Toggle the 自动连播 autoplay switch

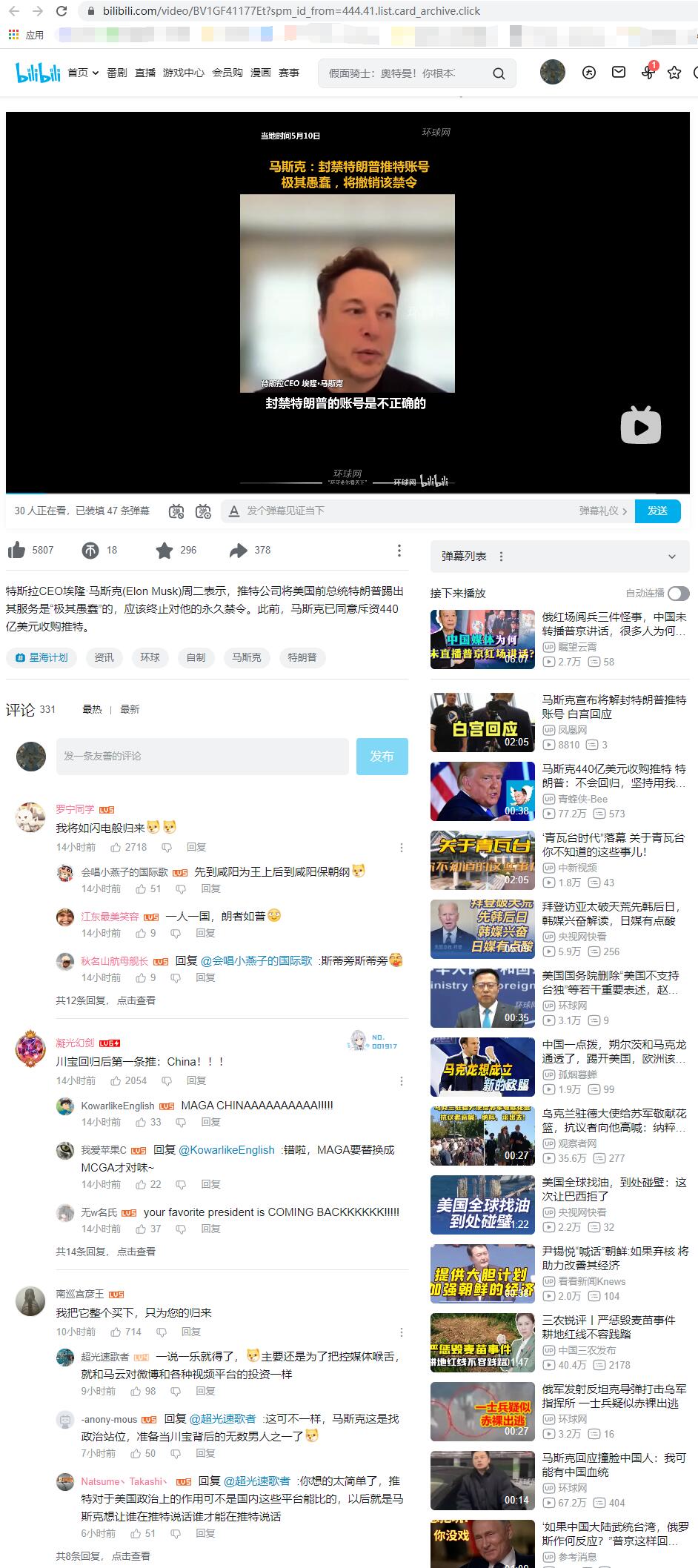[677, 593]
